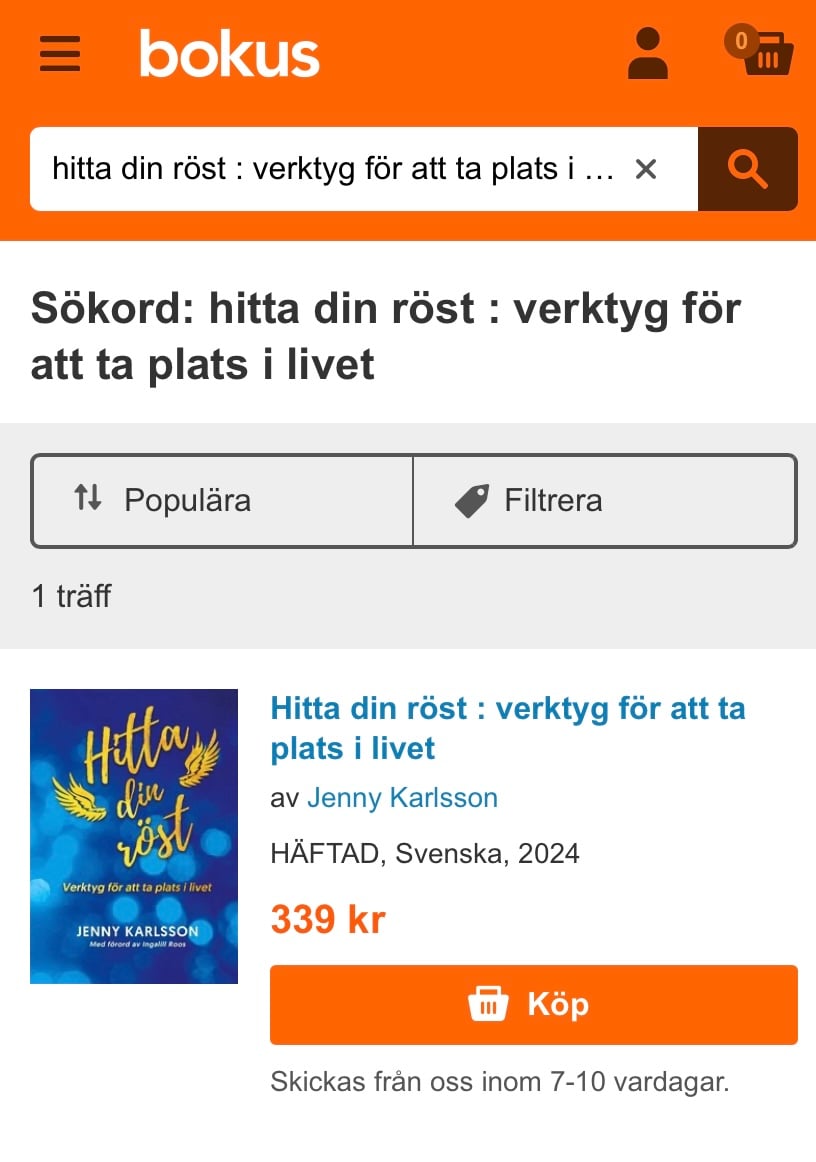Open the shopping basket

tap(762, 53)
